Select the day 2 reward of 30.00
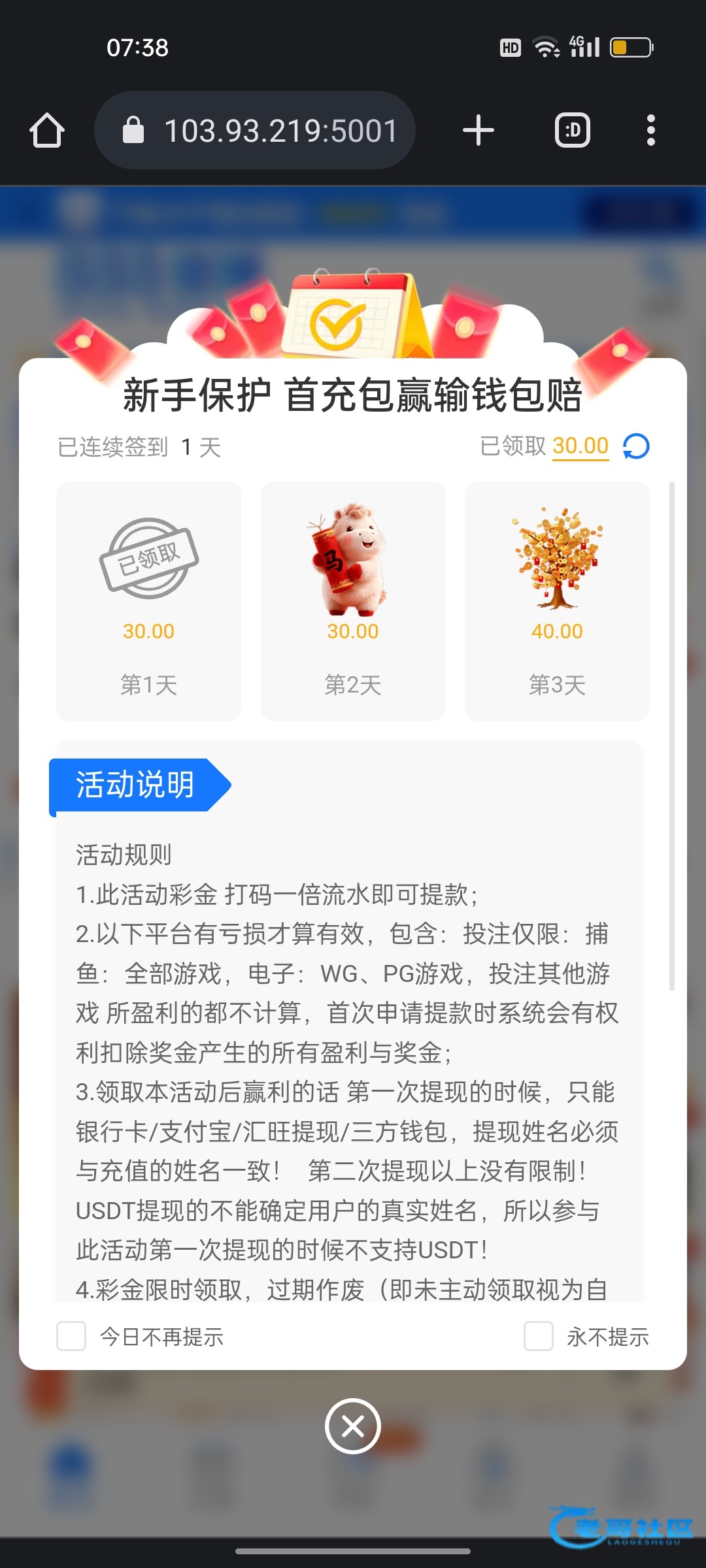706x1568 pixels. pyautogui.click(x=353, y=601)
